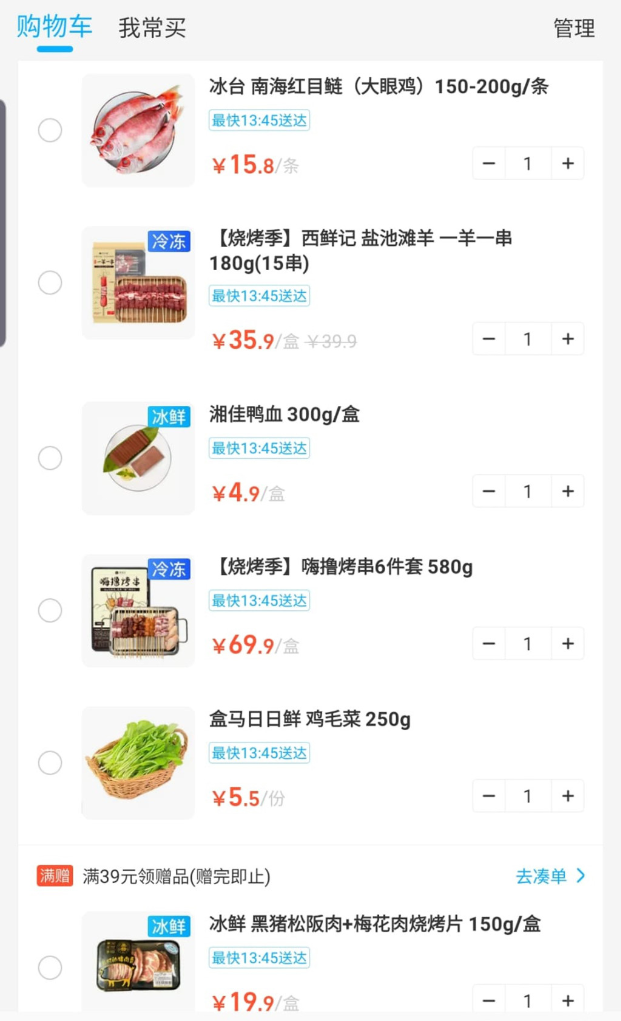The height and width of the screenshot is (1021, 621).
Task: Select the 南海红目鲢 item checkbox
Action: point(50,130)
